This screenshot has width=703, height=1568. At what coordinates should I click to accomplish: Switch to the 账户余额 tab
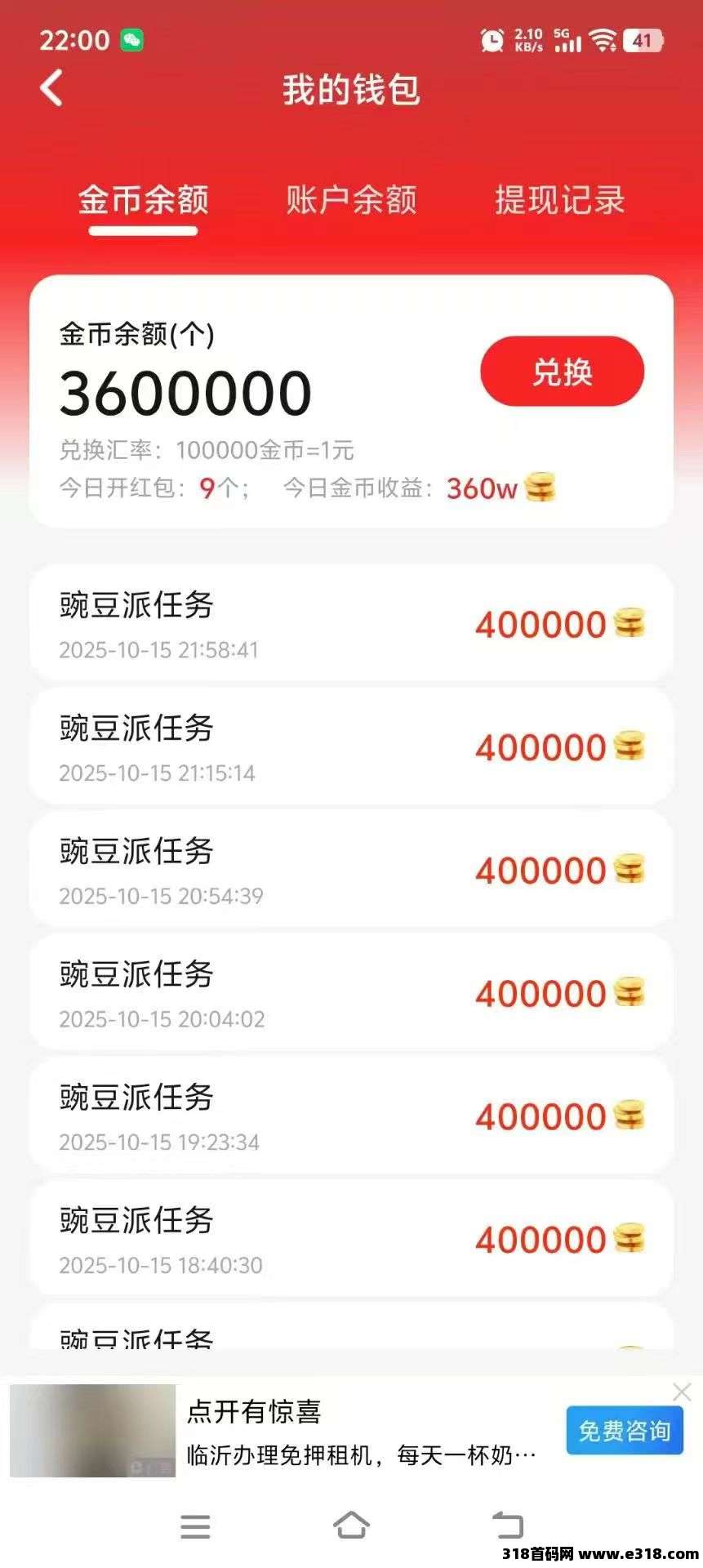[x=351, y=200]
